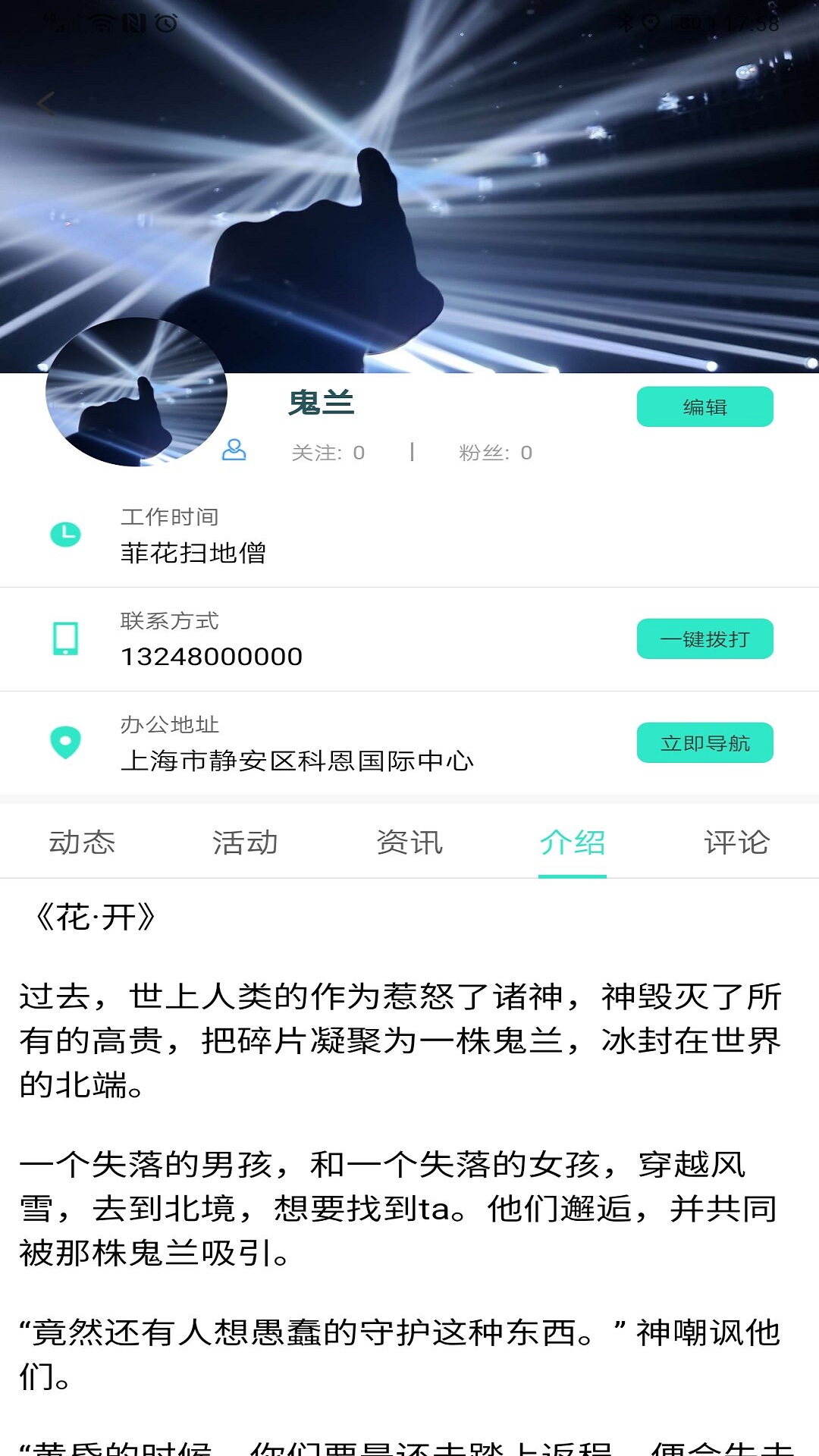Switch to the 动态 tab
Image resolution: width=819 pixels, height=1456 pixels.
(82, 843)
